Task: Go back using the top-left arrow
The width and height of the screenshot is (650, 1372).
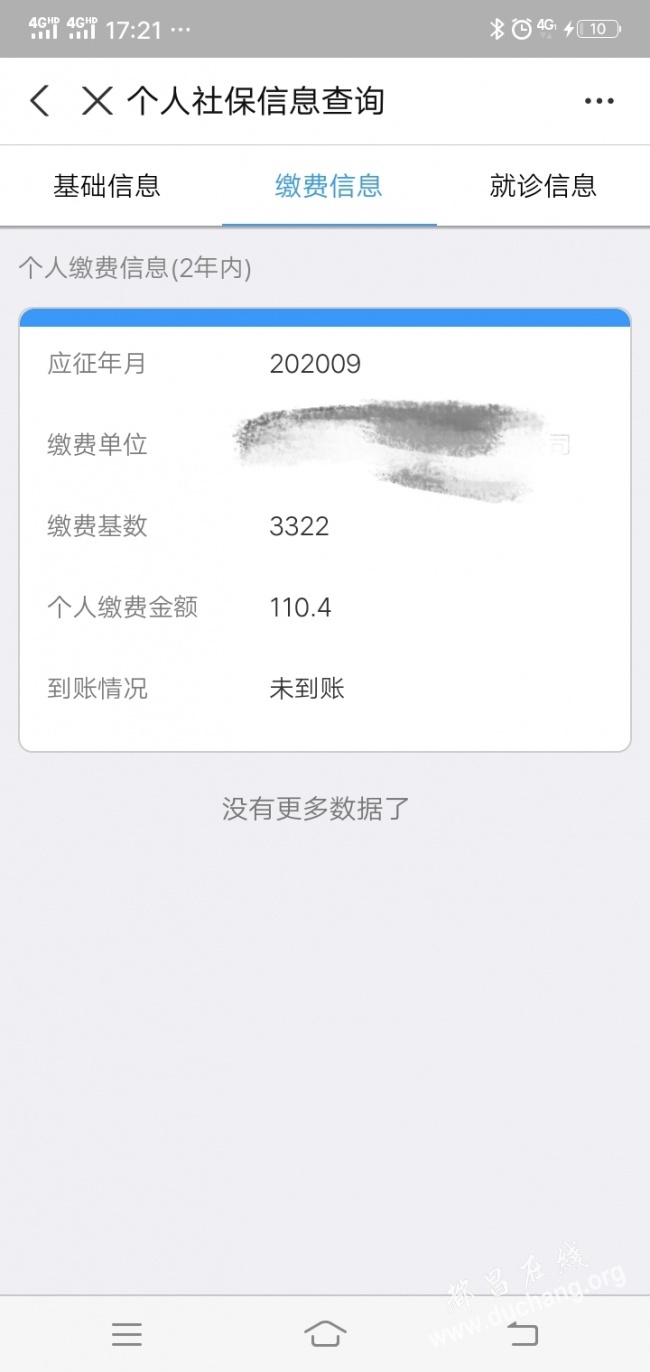Action: (39, 101)
